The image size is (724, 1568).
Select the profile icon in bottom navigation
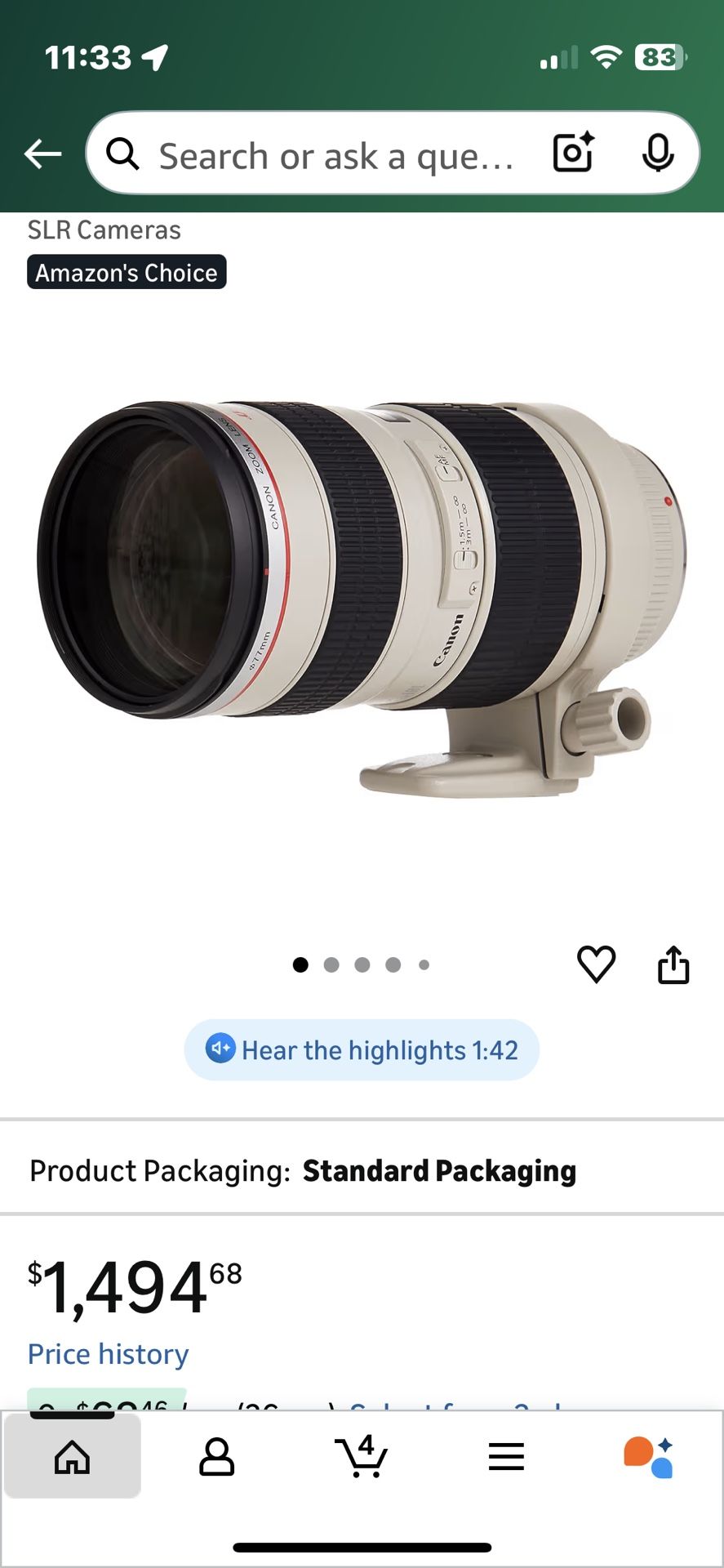pyautogui.click(x=217, y=1457)
